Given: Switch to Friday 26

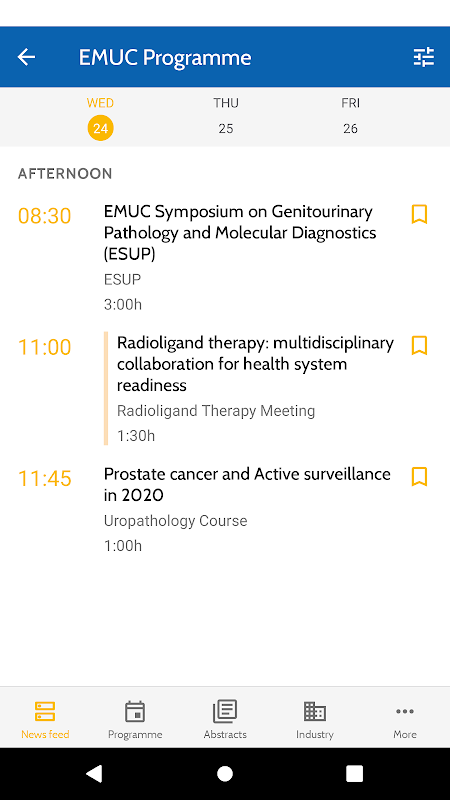Looking at the screenshot, I should (351, 117).
